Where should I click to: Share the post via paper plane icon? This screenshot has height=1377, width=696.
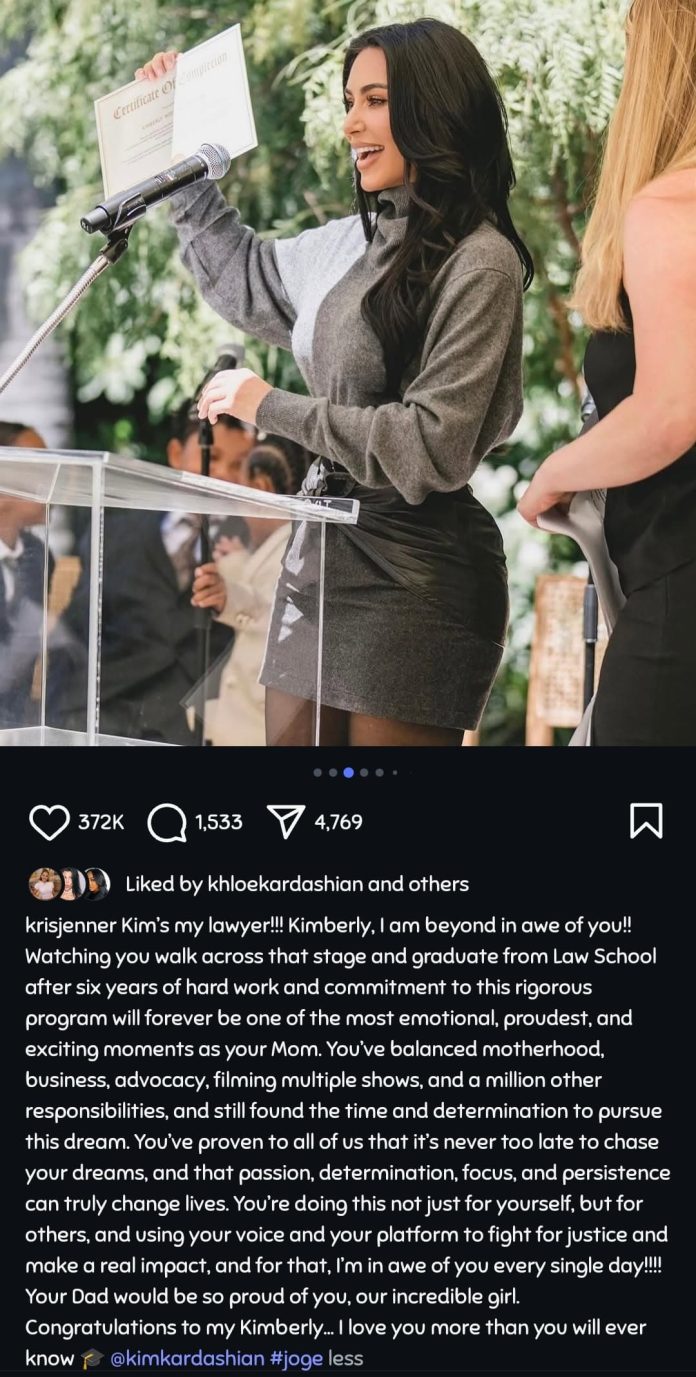[x=286, y=822]
